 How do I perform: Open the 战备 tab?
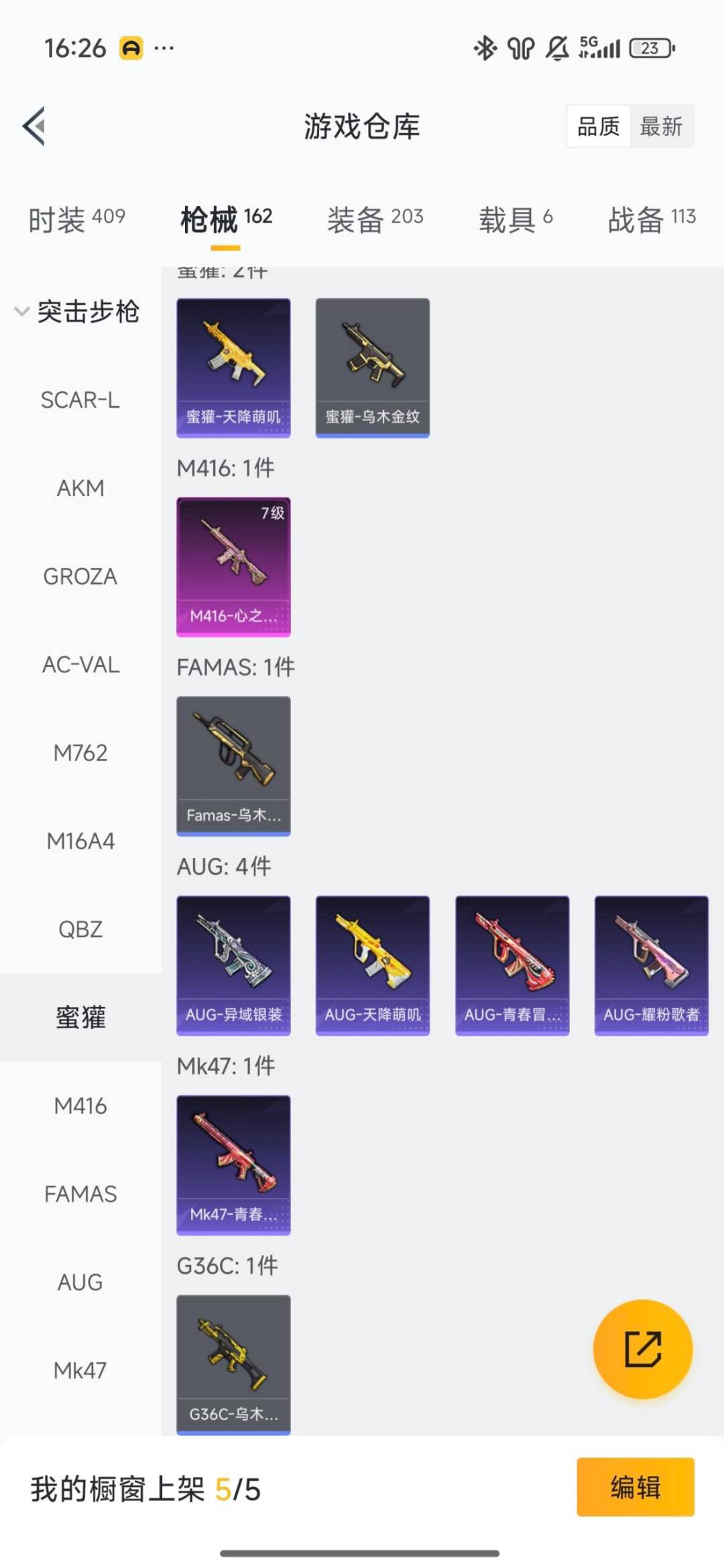(651, 219)
